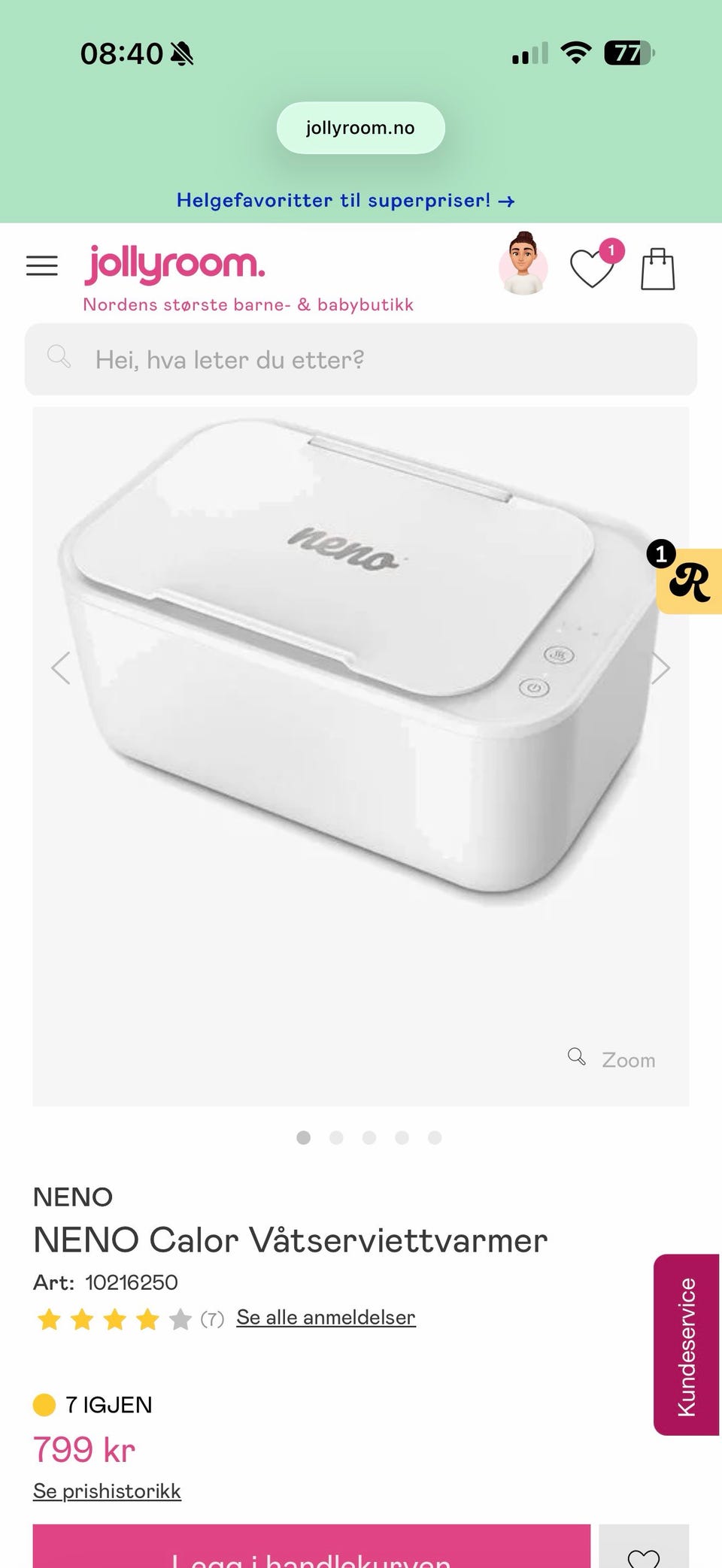Select the second image carousel dot
Screen dimensions: 722x1568
pyautogui.click(x=336, y=1137)
